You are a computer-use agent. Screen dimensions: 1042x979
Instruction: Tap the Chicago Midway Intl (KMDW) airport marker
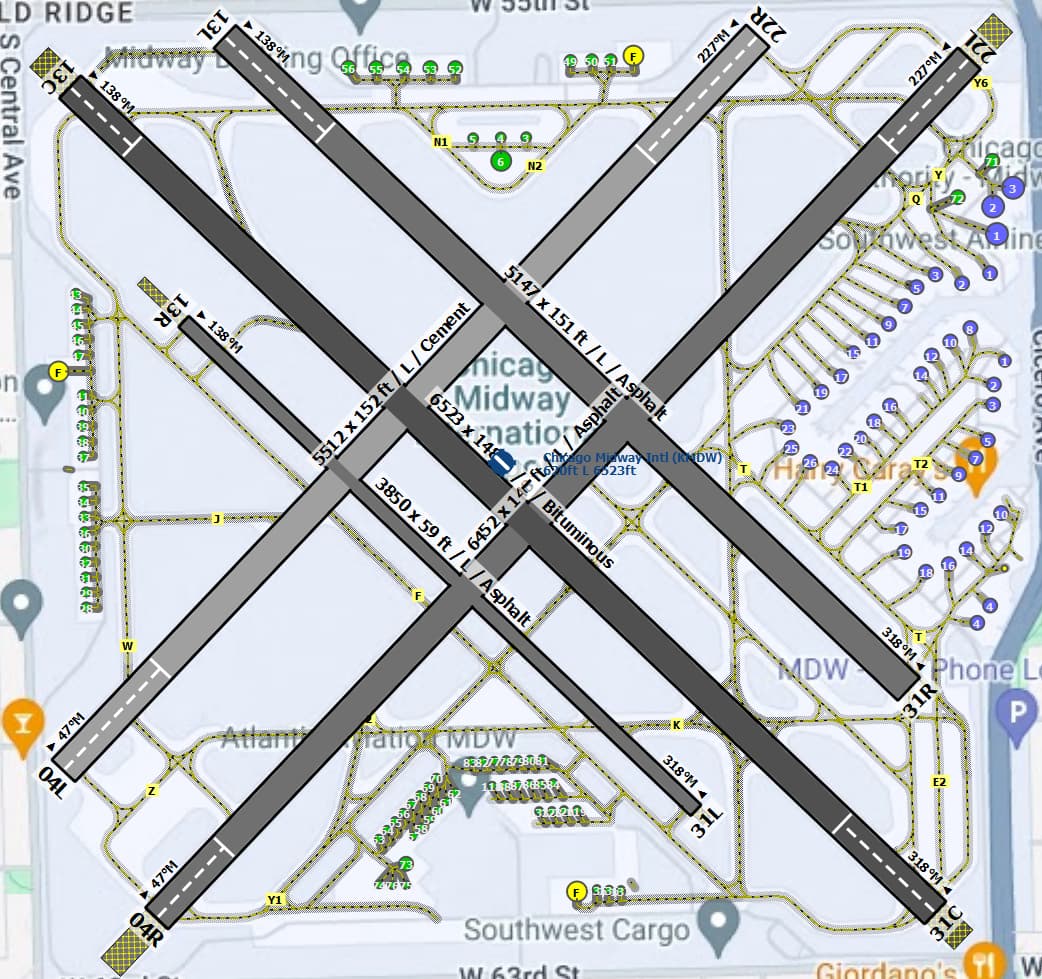coord(501,461)
